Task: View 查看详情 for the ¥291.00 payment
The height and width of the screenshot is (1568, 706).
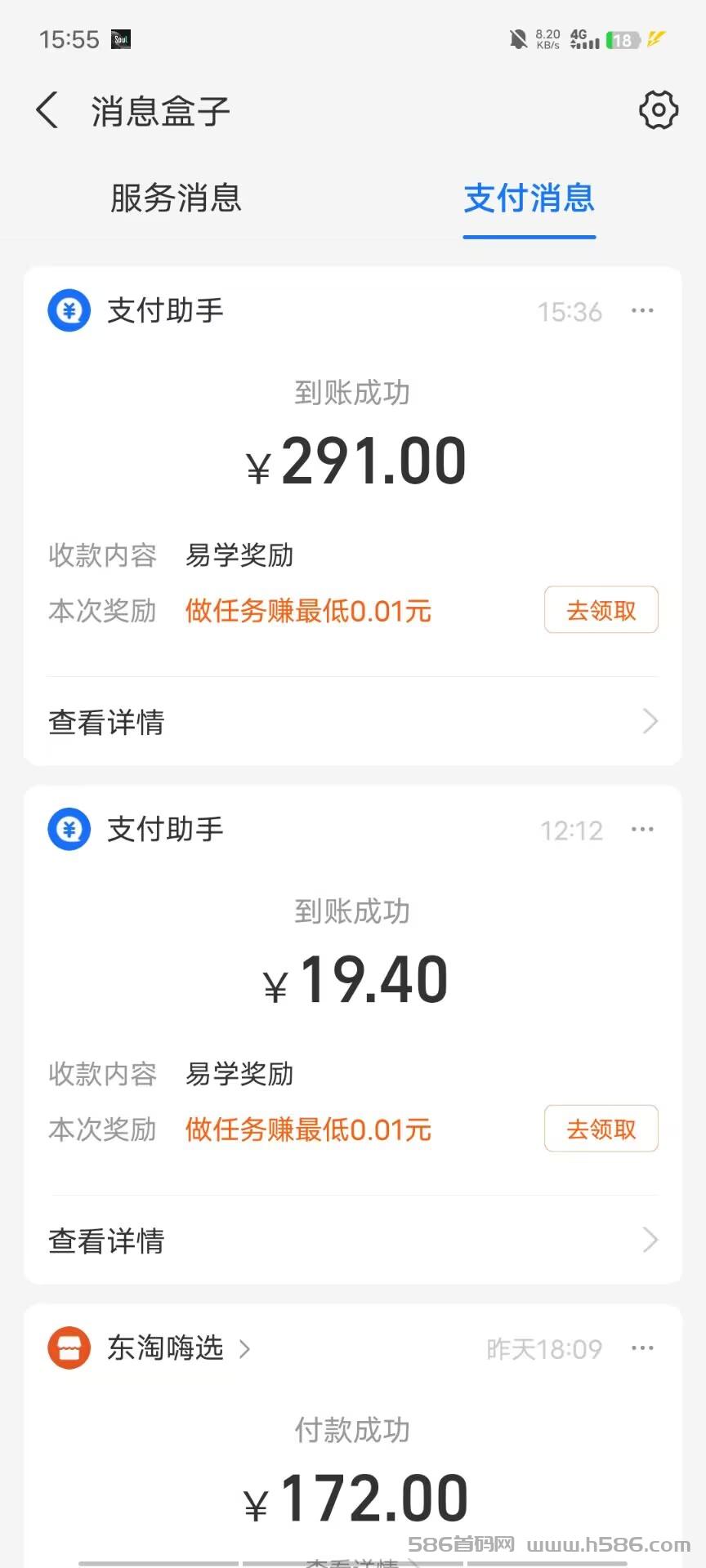Action: tap(353, 722)
